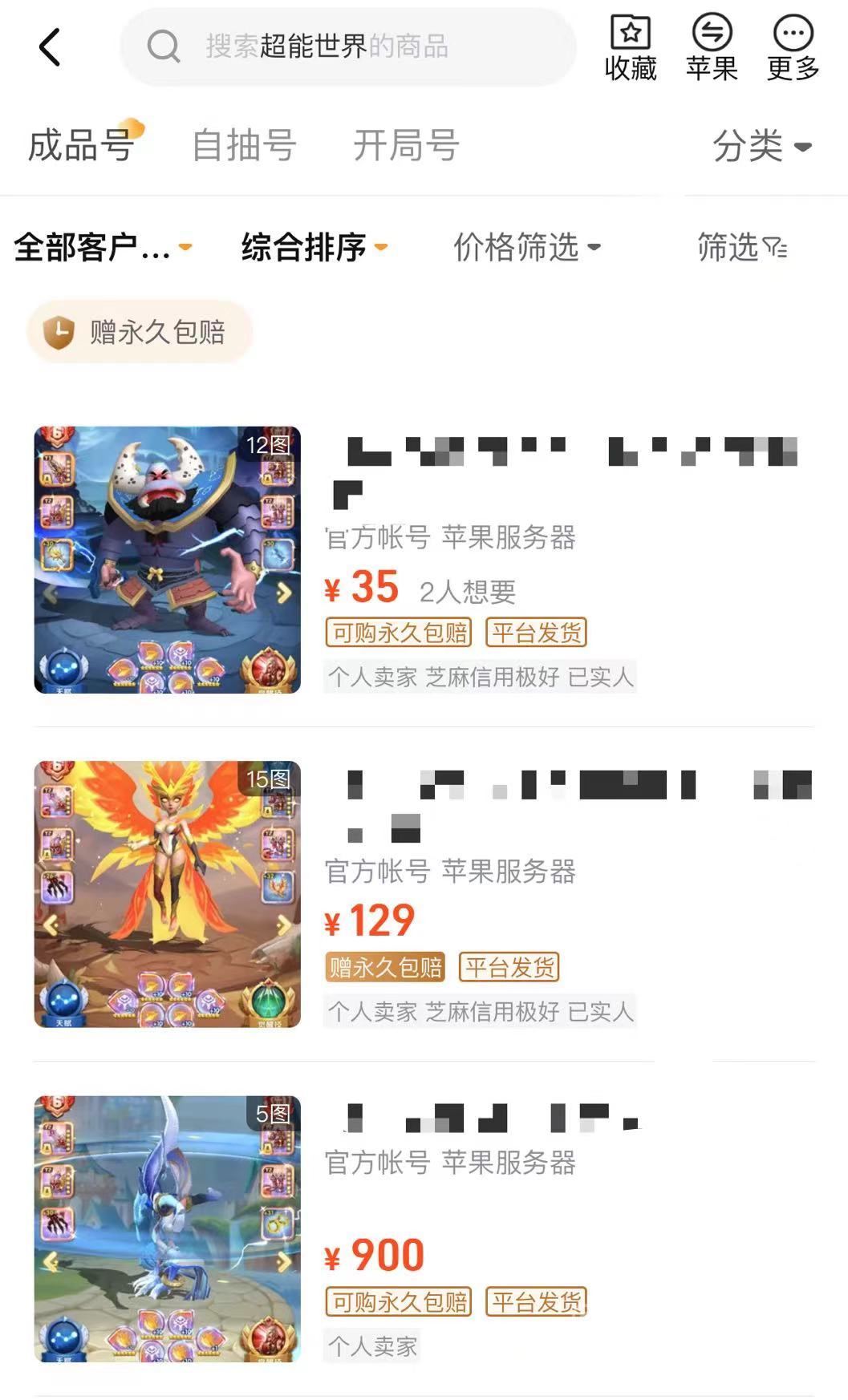
Task: Open the 筛选 filter panel
Action: [x=741, y=247]
